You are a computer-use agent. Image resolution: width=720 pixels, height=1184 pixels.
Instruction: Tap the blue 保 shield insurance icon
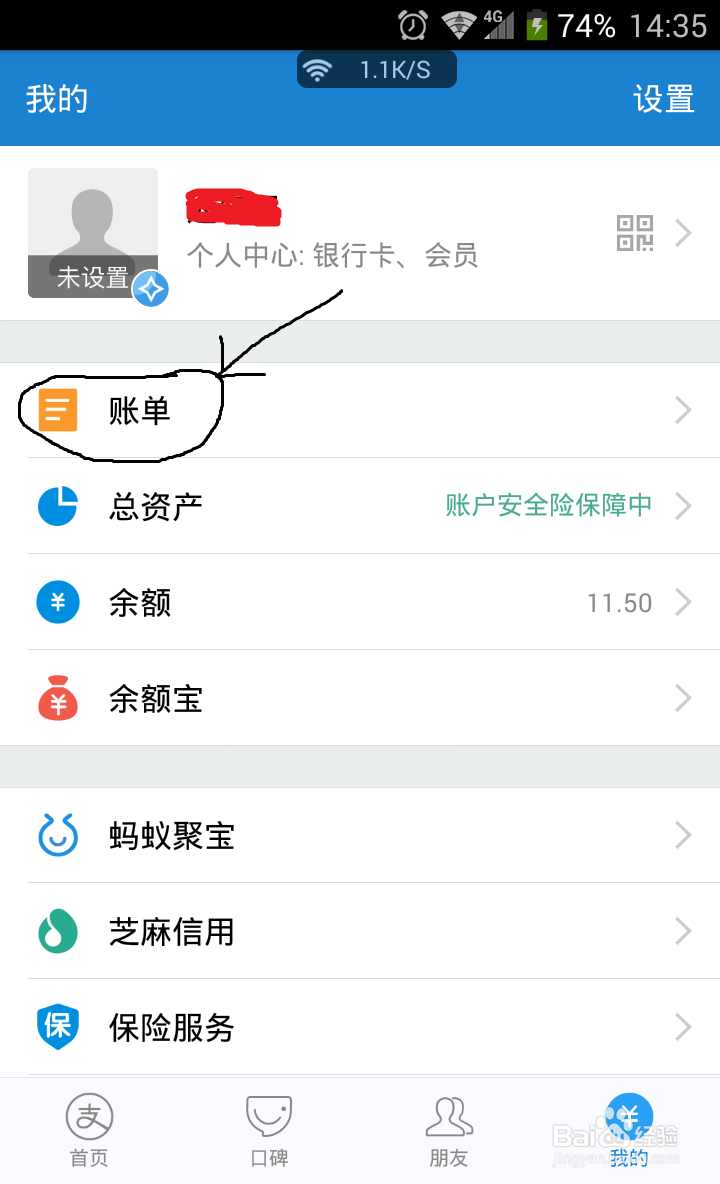point(57,1027)
